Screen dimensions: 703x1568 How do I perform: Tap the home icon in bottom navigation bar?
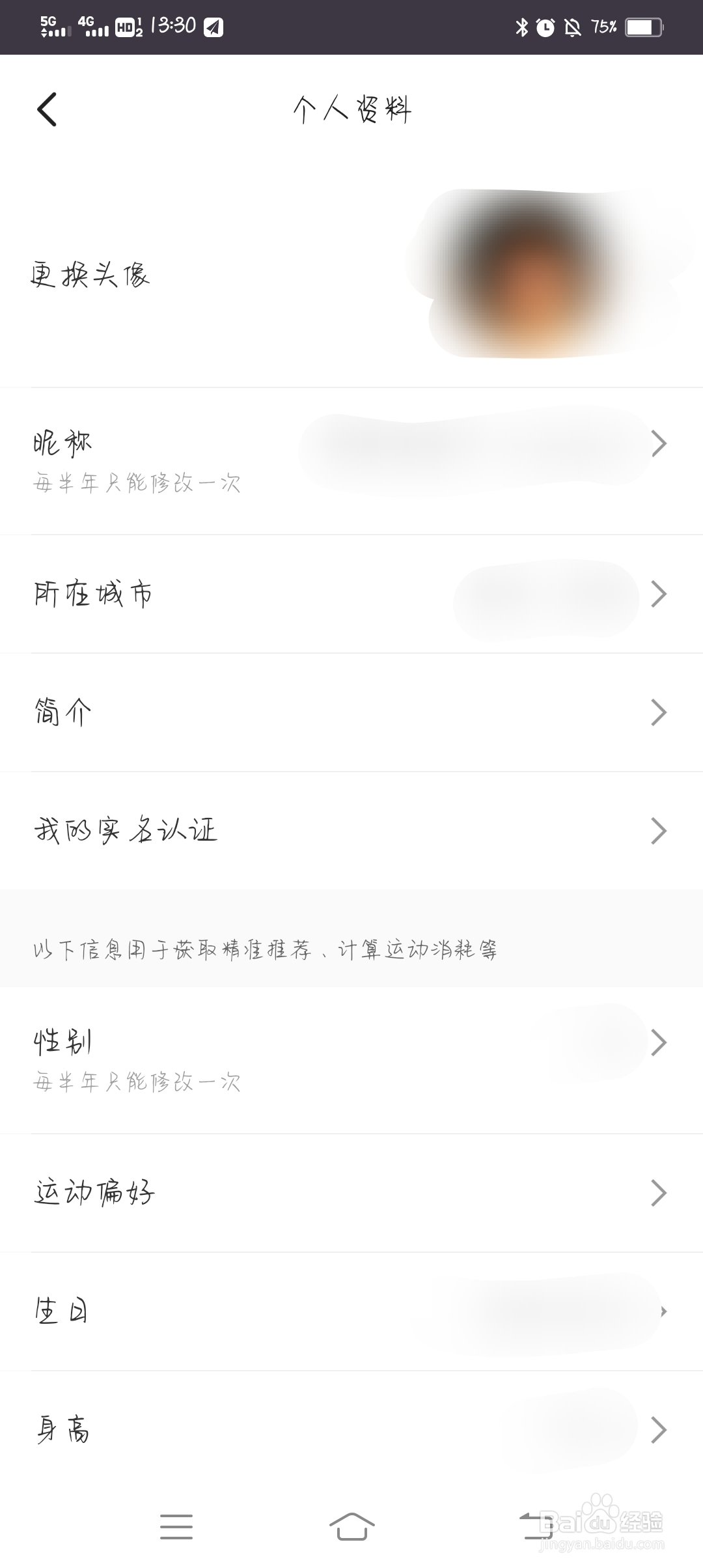(x=351, y=1527)
